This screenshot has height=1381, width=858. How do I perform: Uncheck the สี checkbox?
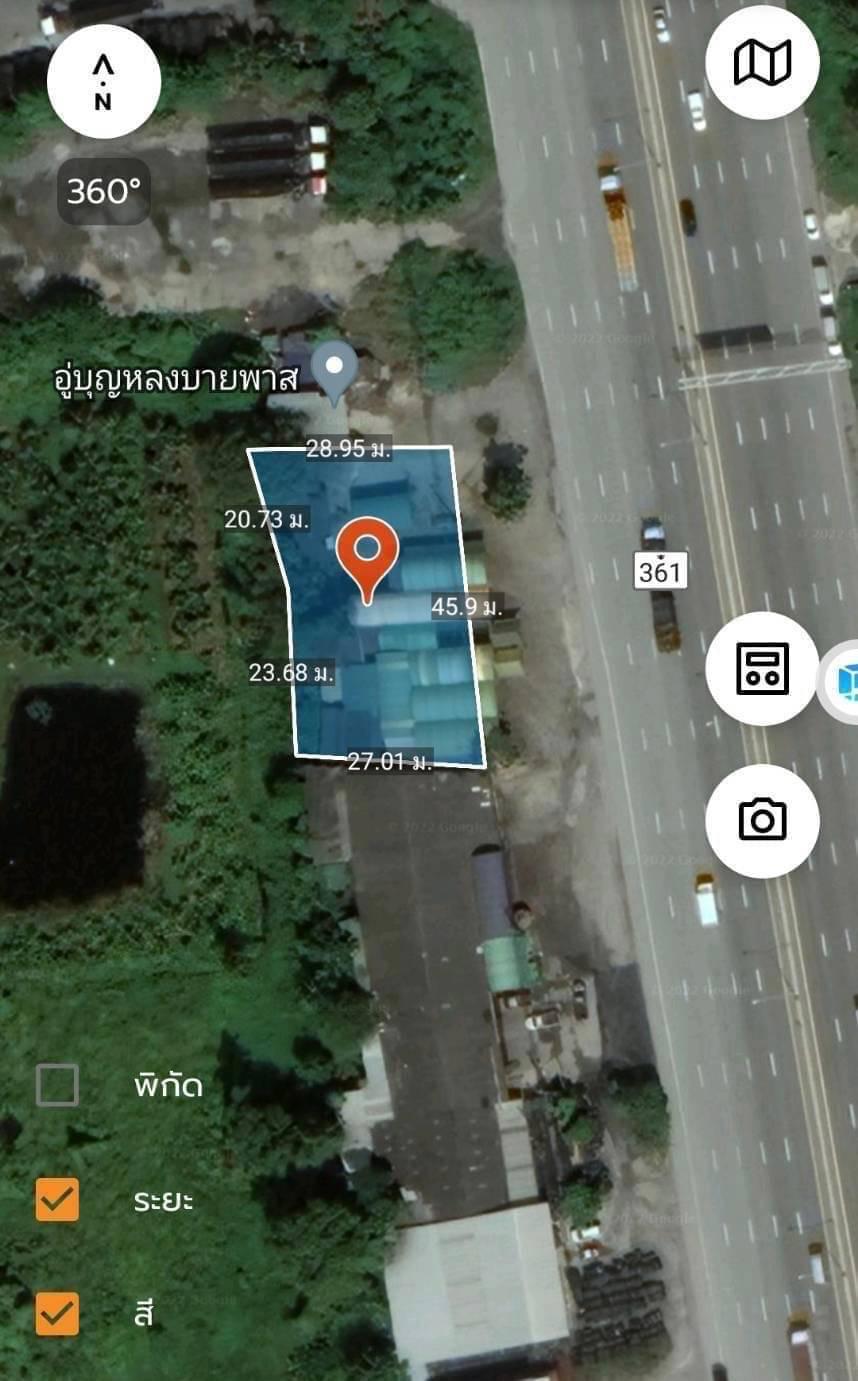coord(57,1313)
